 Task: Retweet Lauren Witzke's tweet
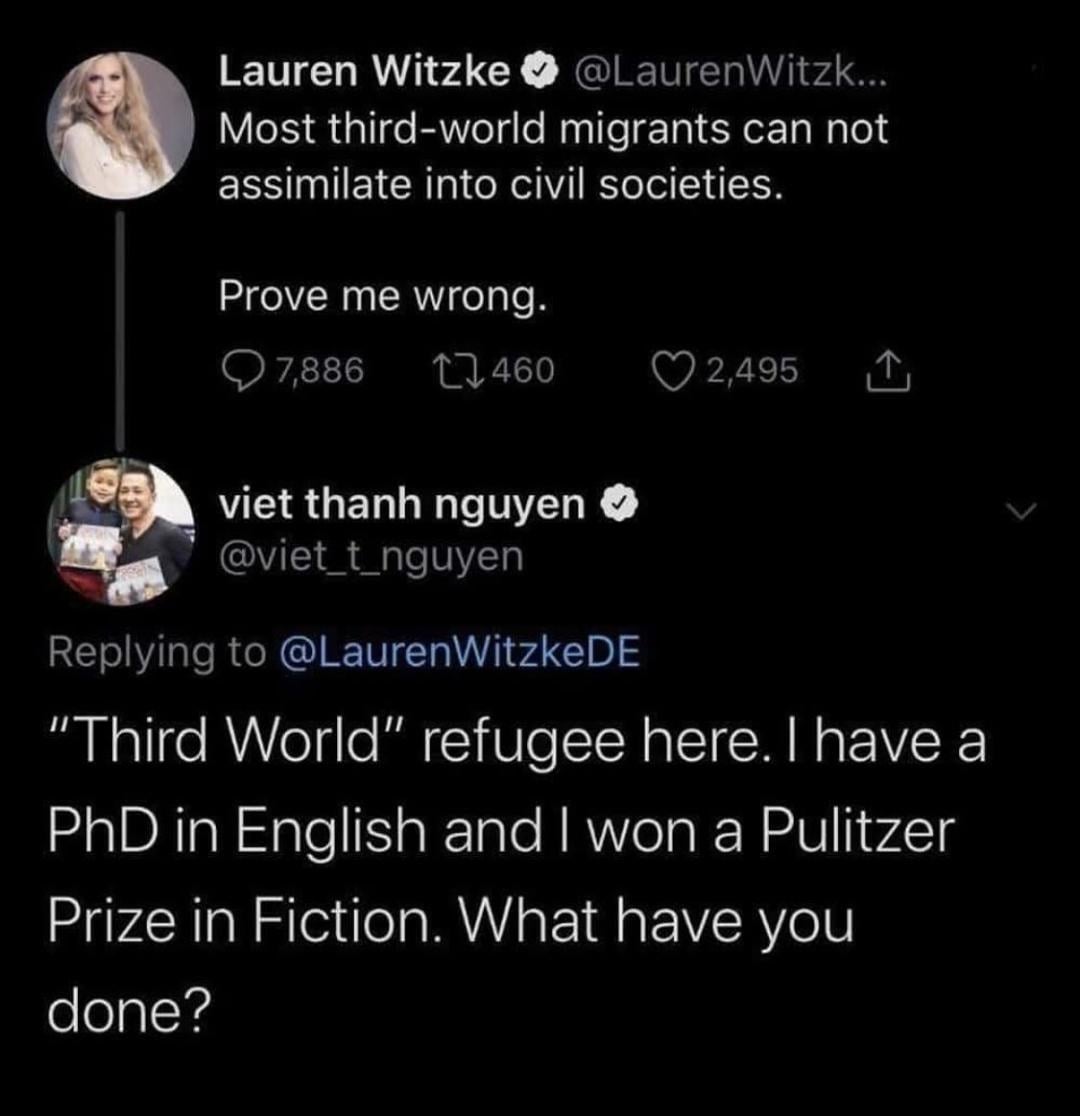[x=439, y=370]
